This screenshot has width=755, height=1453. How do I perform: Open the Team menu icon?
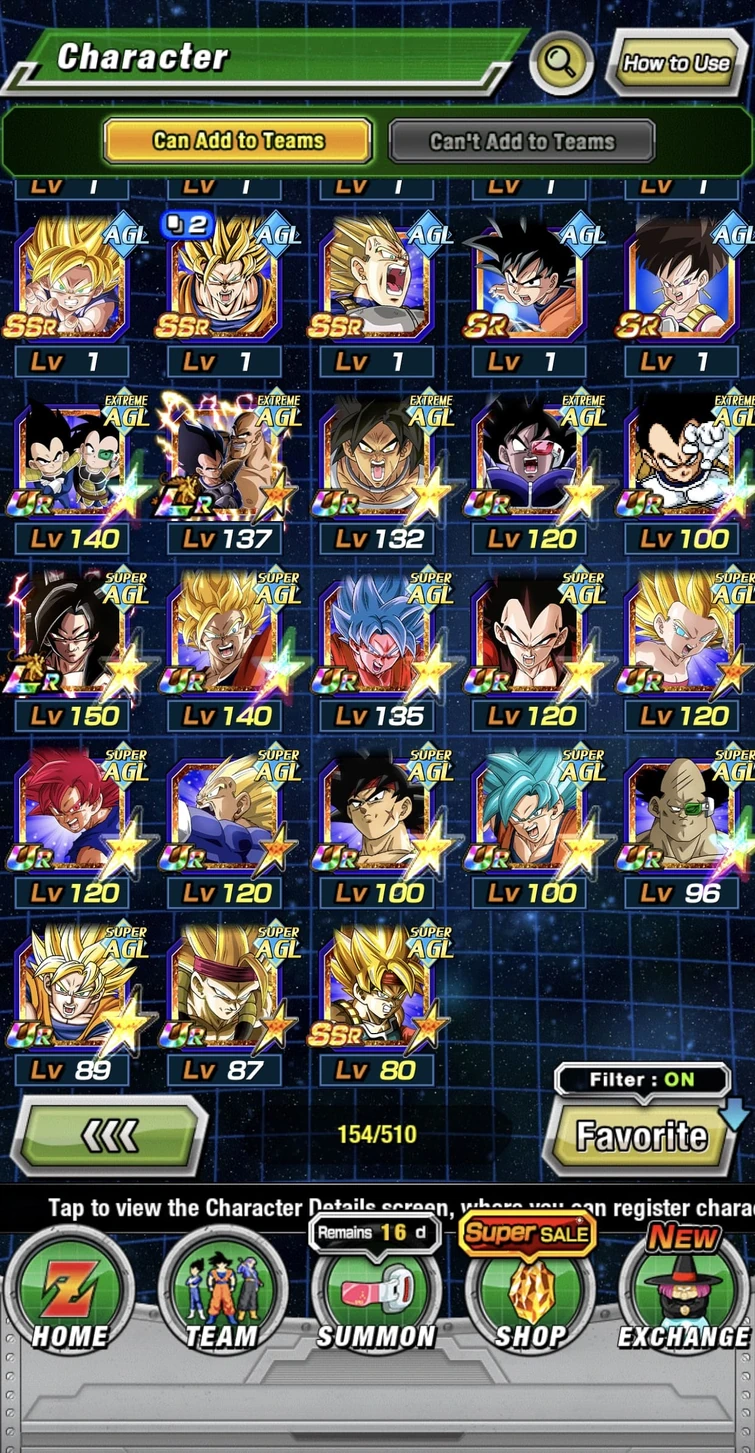click(222, 1290)
